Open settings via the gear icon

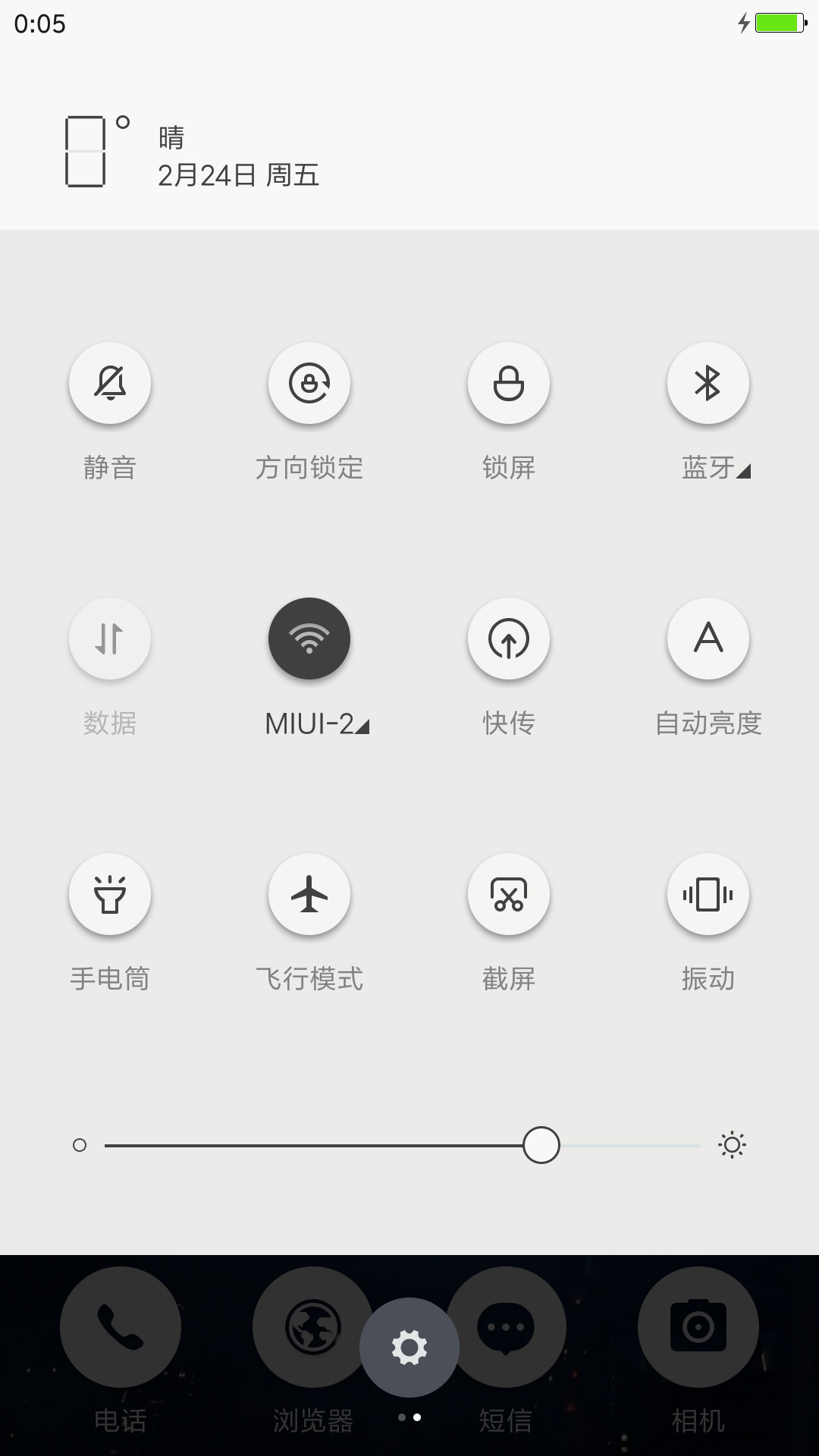pyautogui.click(x=409, y=1348)
